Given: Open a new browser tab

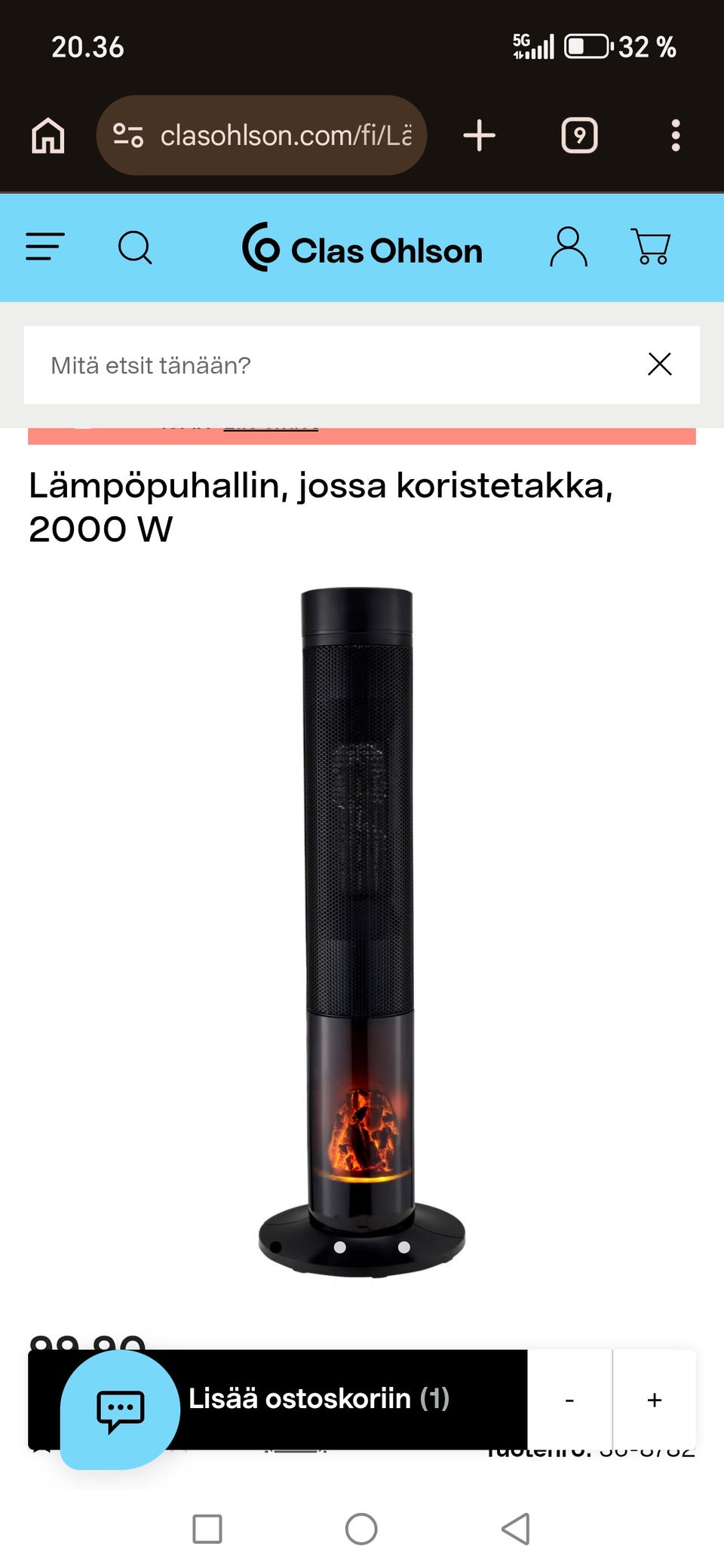Looking at the screenshot, I should (478, 135).
